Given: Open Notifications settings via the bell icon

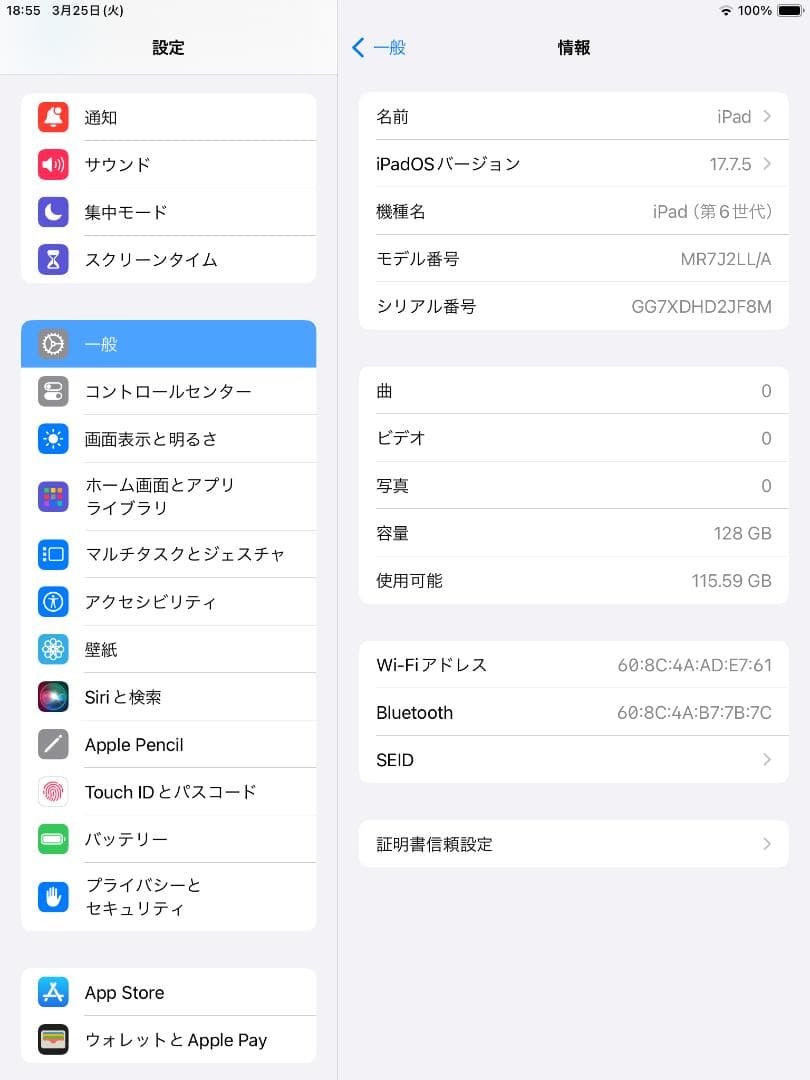Looking at the screenshot, I should pos(53,118).
